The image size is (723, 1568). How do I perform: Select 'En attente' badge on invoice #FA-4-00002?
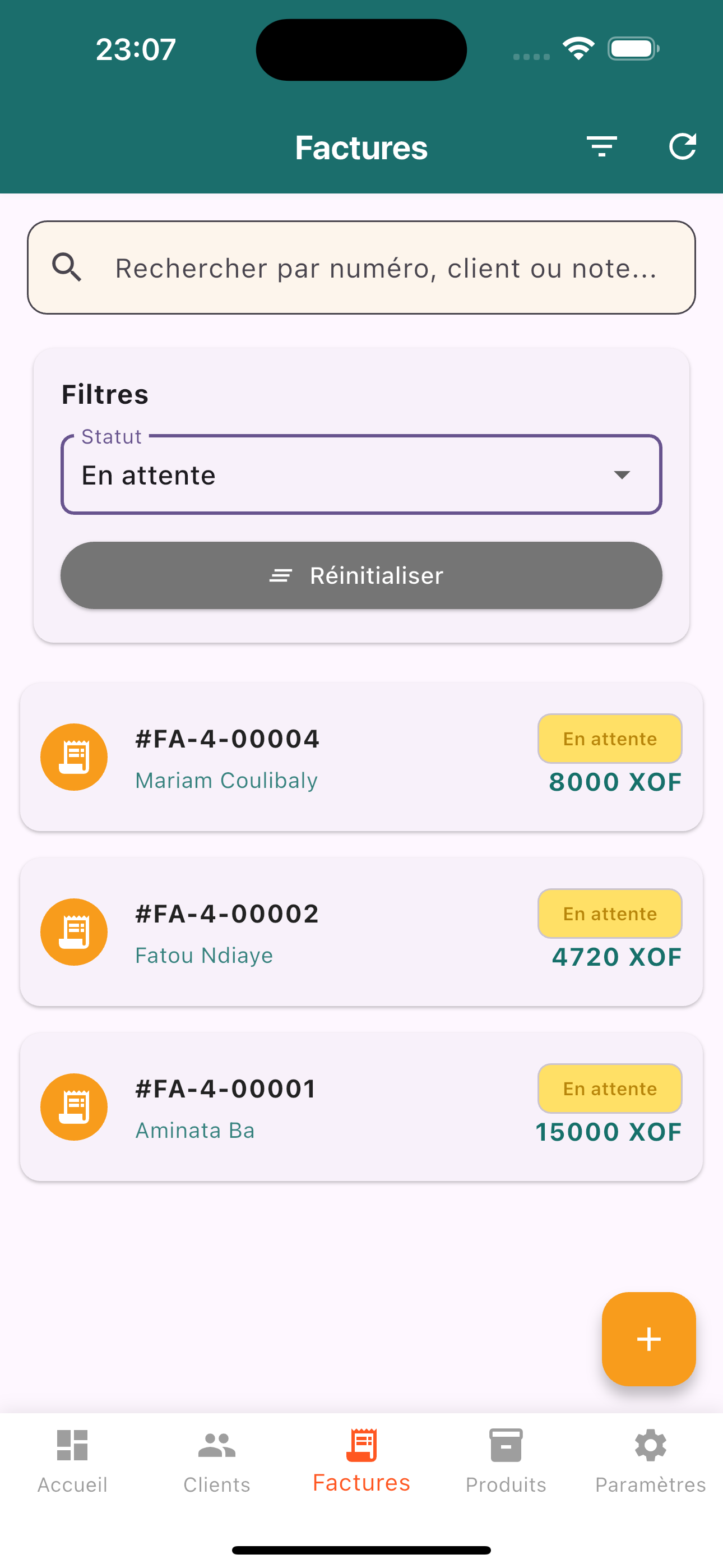pos(609,913)
